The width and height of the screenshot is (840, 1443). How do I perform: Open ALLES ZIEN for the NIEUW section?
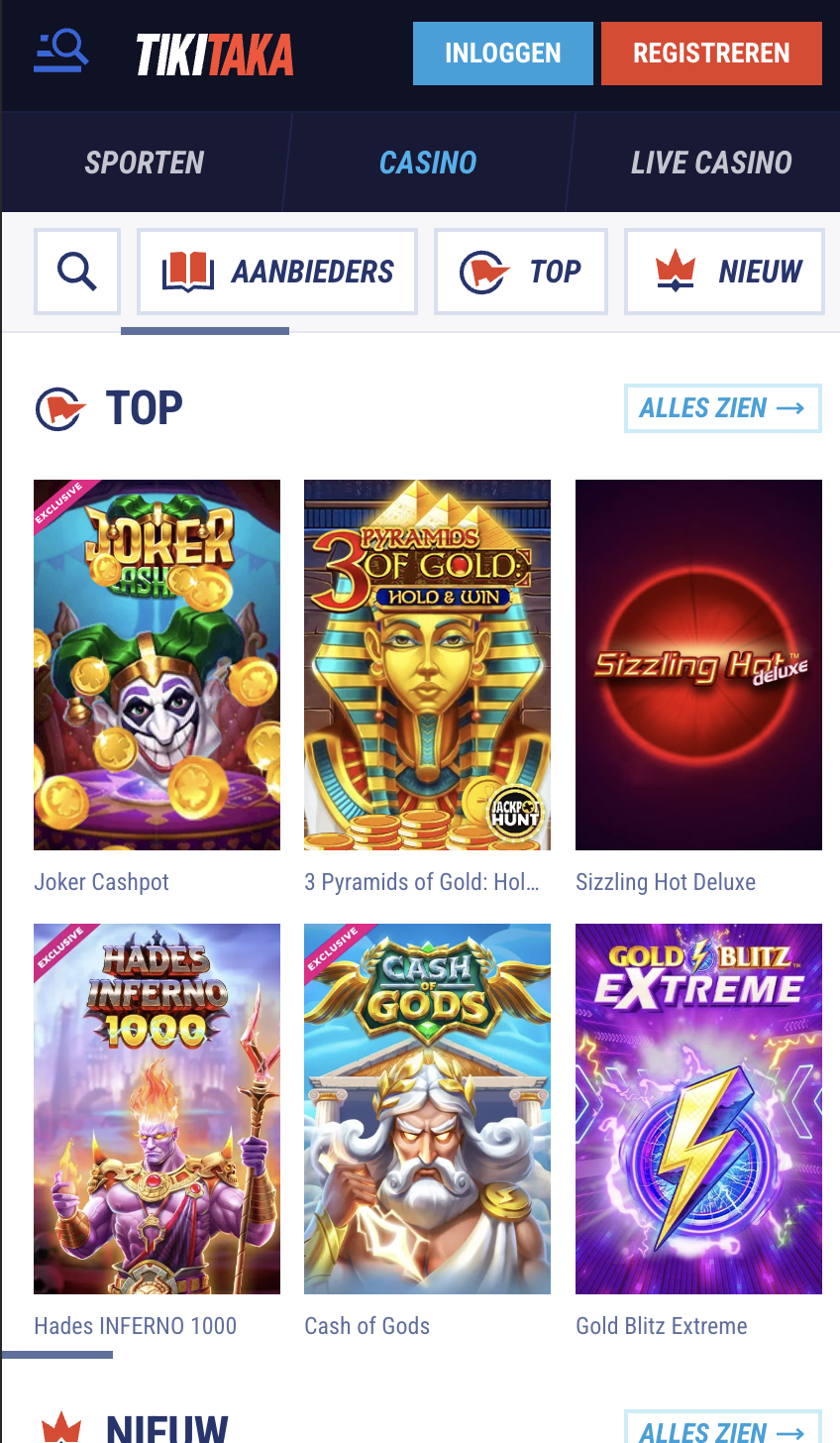[723, 1430]
